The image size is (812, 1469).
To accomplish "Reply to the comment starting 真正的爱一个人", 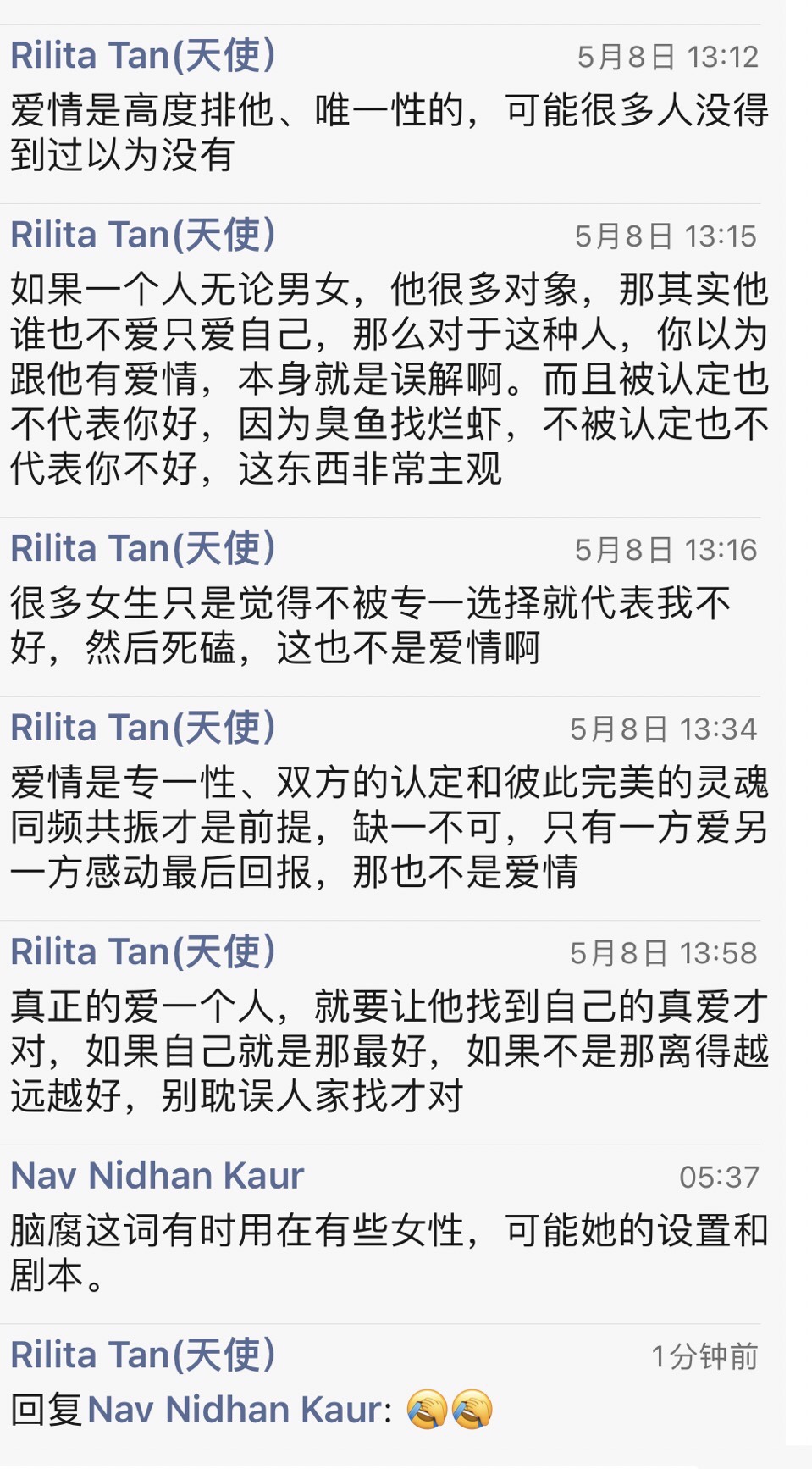I will pyautogui.click(x=389, y=1051).
